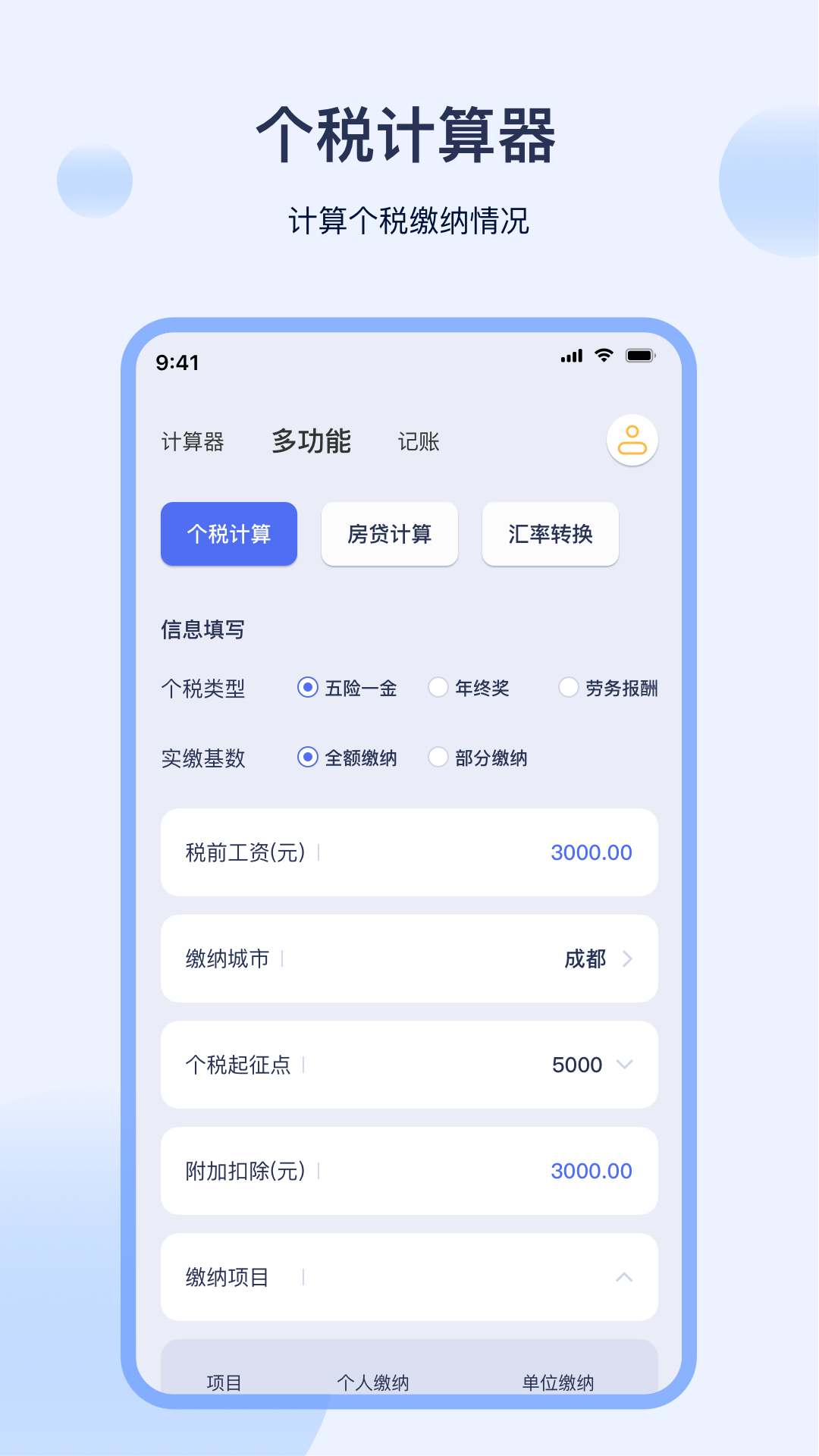Open the 汇率转换 currency converter

pos(550,535)
